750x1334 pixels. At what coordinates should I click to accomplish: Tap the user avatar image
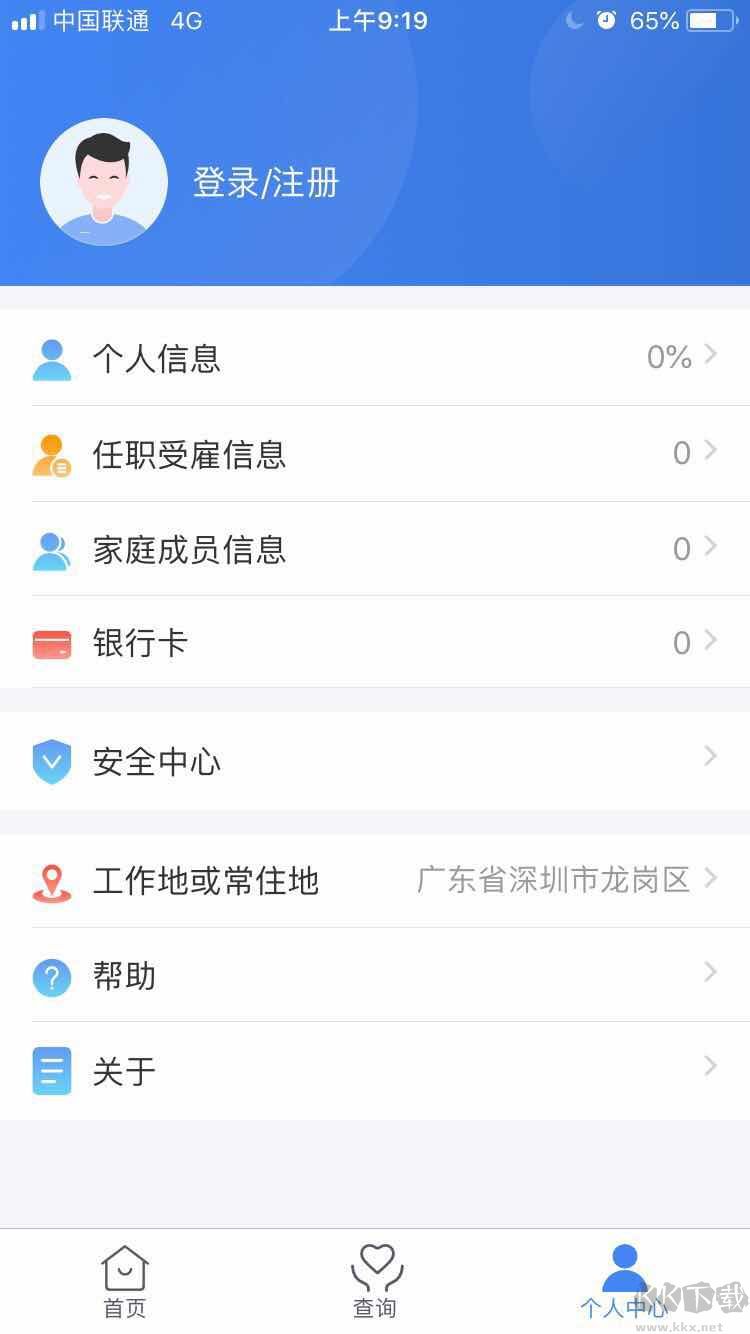coord(104,181)
